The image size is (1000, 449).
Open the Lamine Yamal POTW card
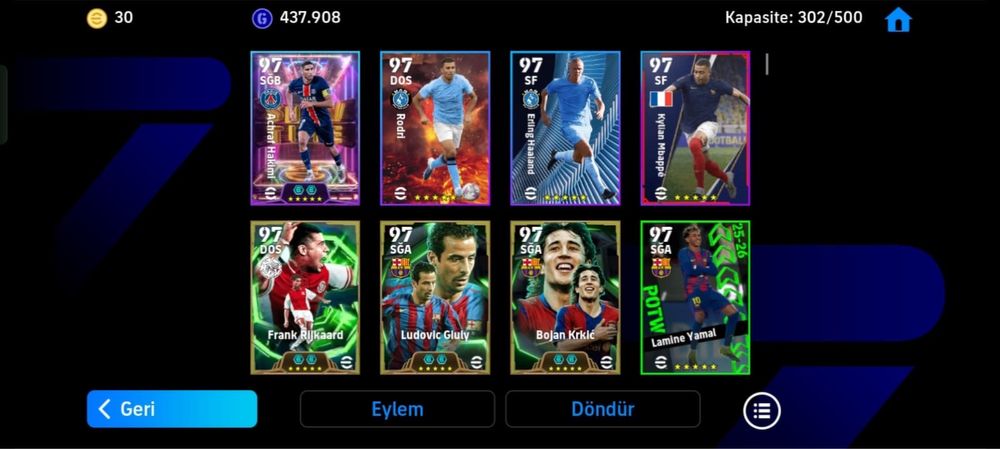pos(695,297)
